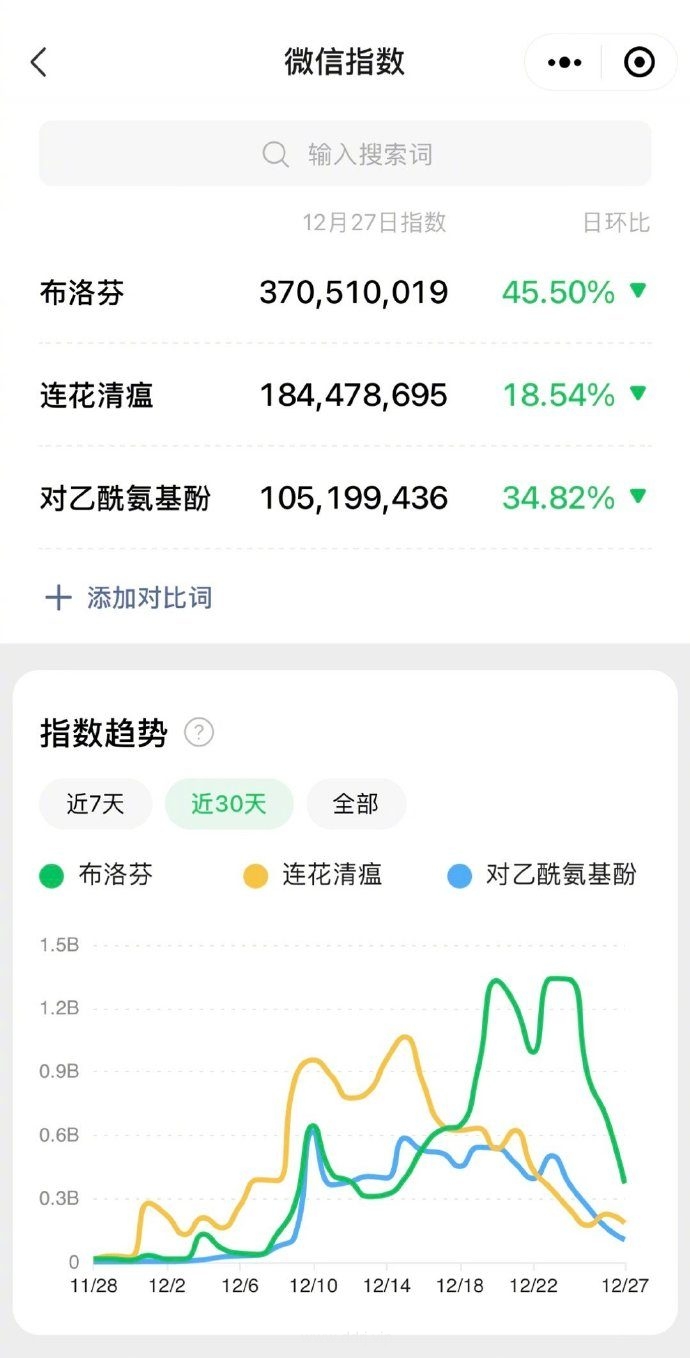Open the mini program three-dot menu
Image resolution: width=690 pixels, height=1358 pixels.
(565, 62)
